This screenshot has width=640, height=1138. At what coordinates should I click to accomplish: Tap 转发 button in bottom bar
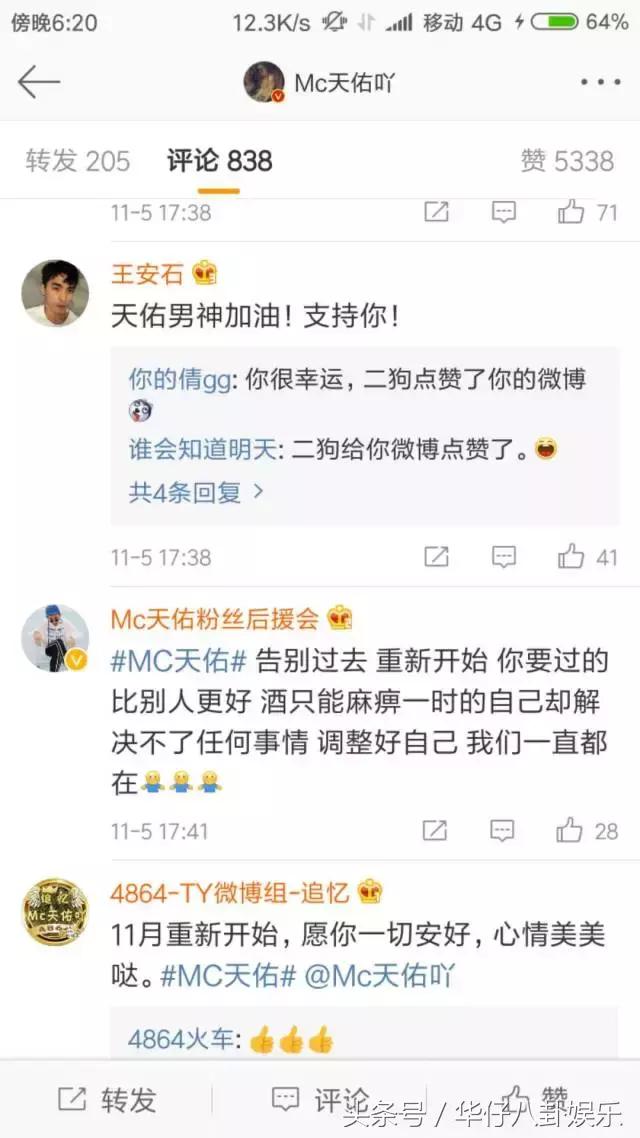[107, 1100]
